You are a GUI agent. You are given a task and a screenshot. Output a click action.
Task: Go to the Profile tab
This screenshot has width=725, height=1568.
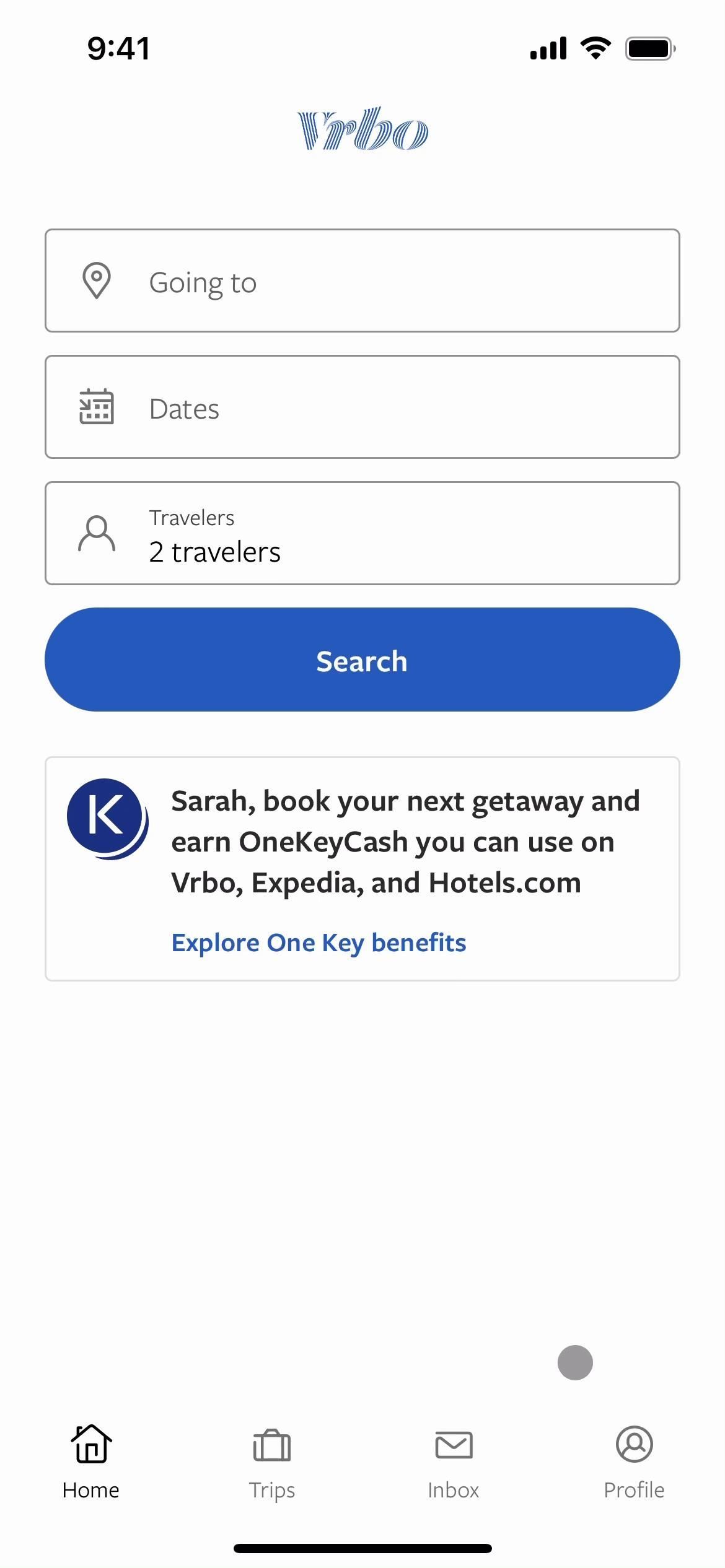[x=633, y=1463]
